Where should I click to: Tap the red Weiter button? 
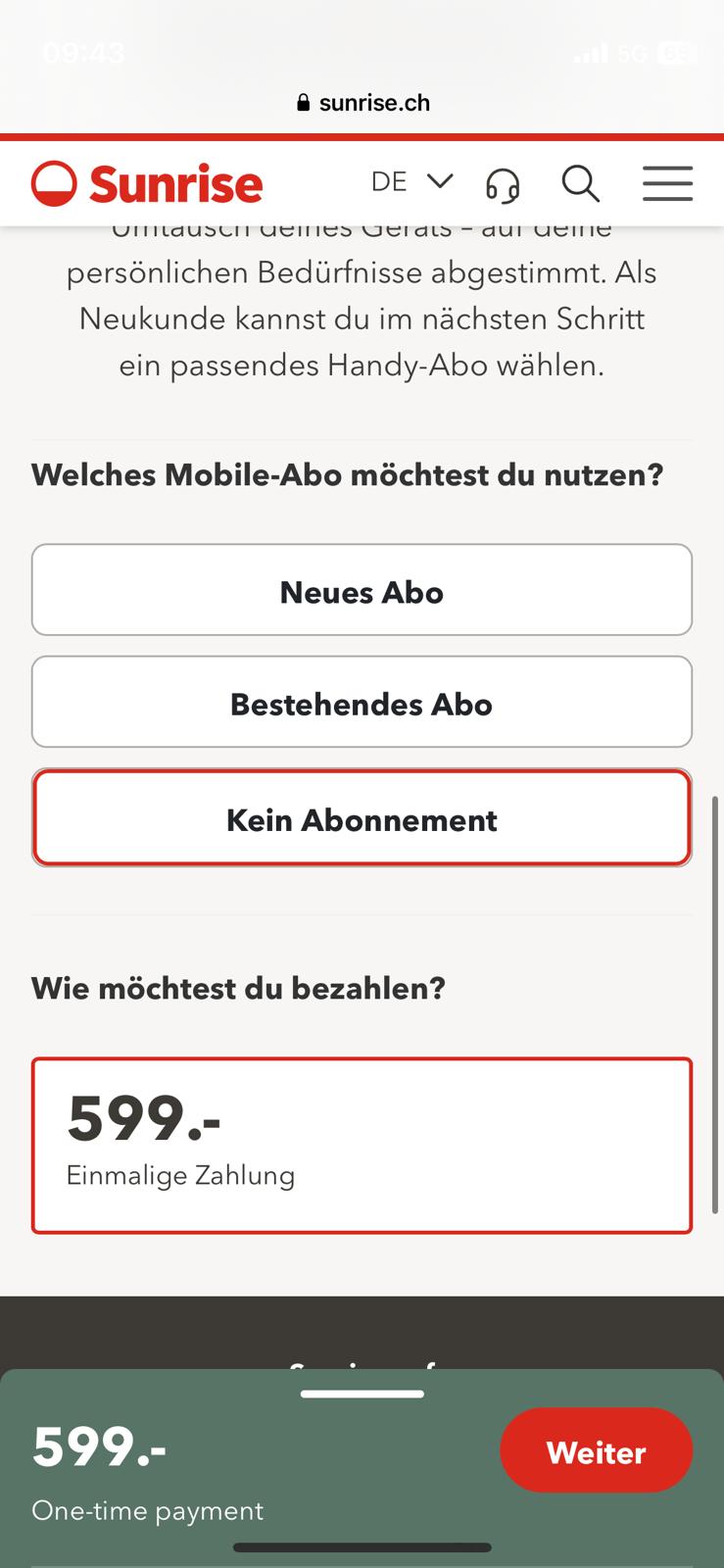[596, 1450]
